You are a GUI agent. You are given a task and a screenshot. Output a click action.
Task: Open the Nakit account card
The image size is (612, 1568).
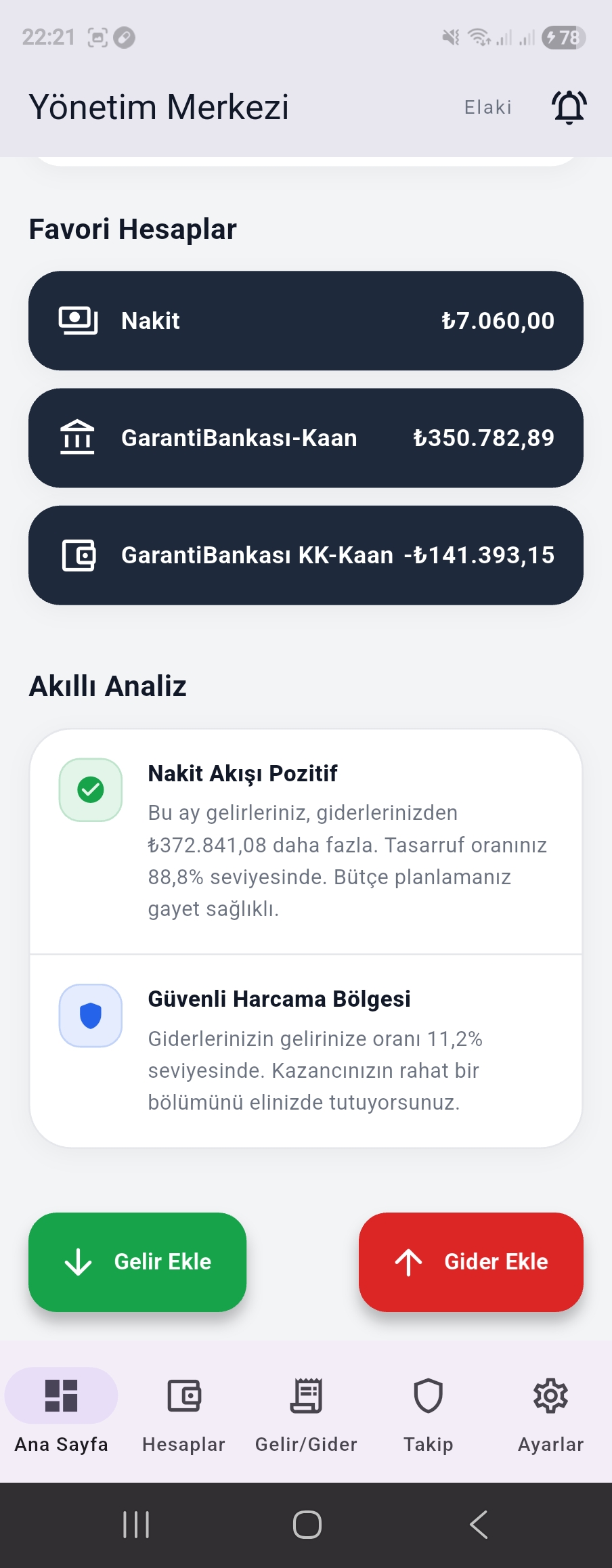[x=305, y=320]
